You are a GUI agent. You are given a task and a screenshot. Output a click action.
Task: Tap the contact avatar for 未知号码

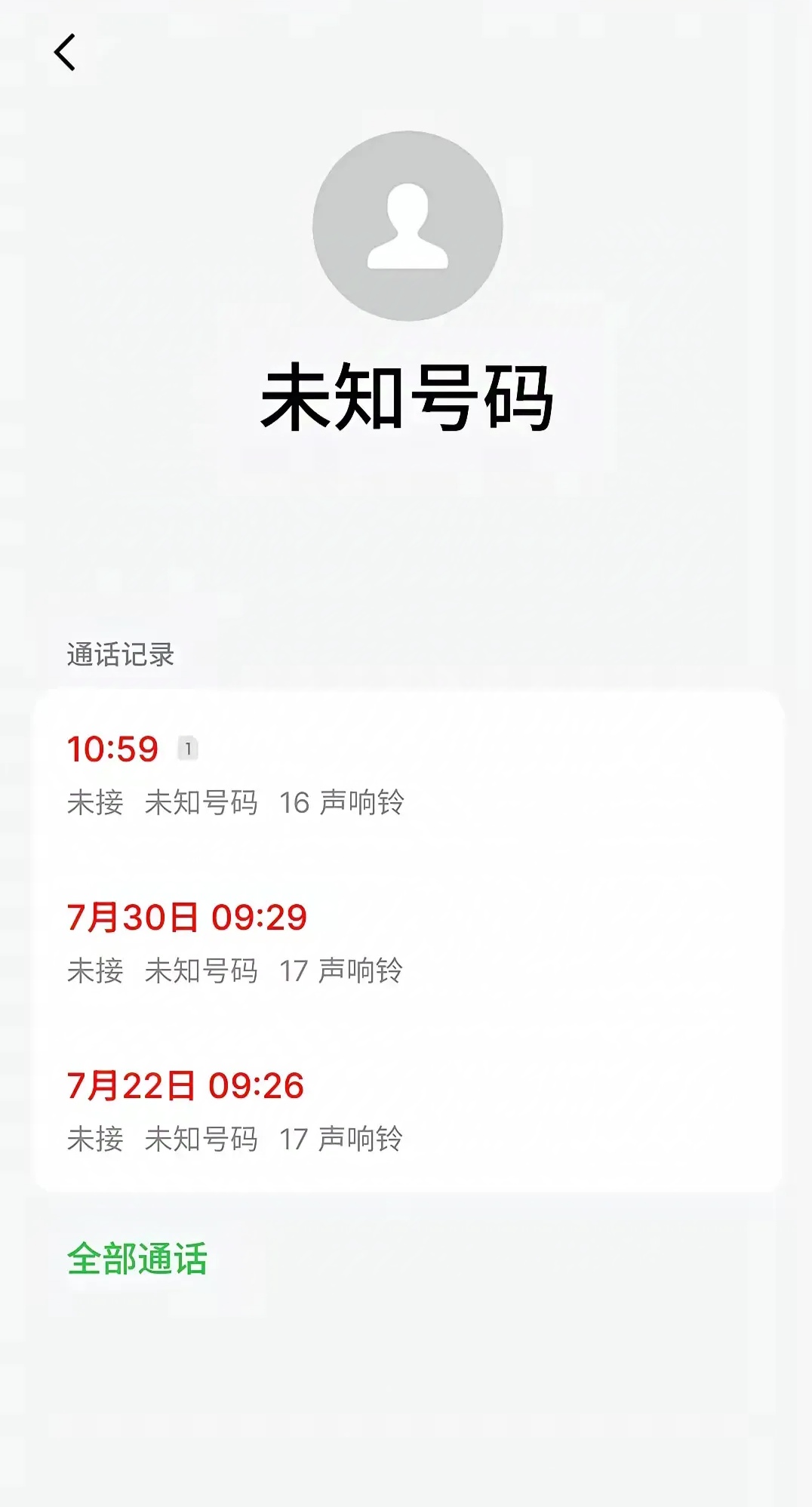(x=408, y=226)
